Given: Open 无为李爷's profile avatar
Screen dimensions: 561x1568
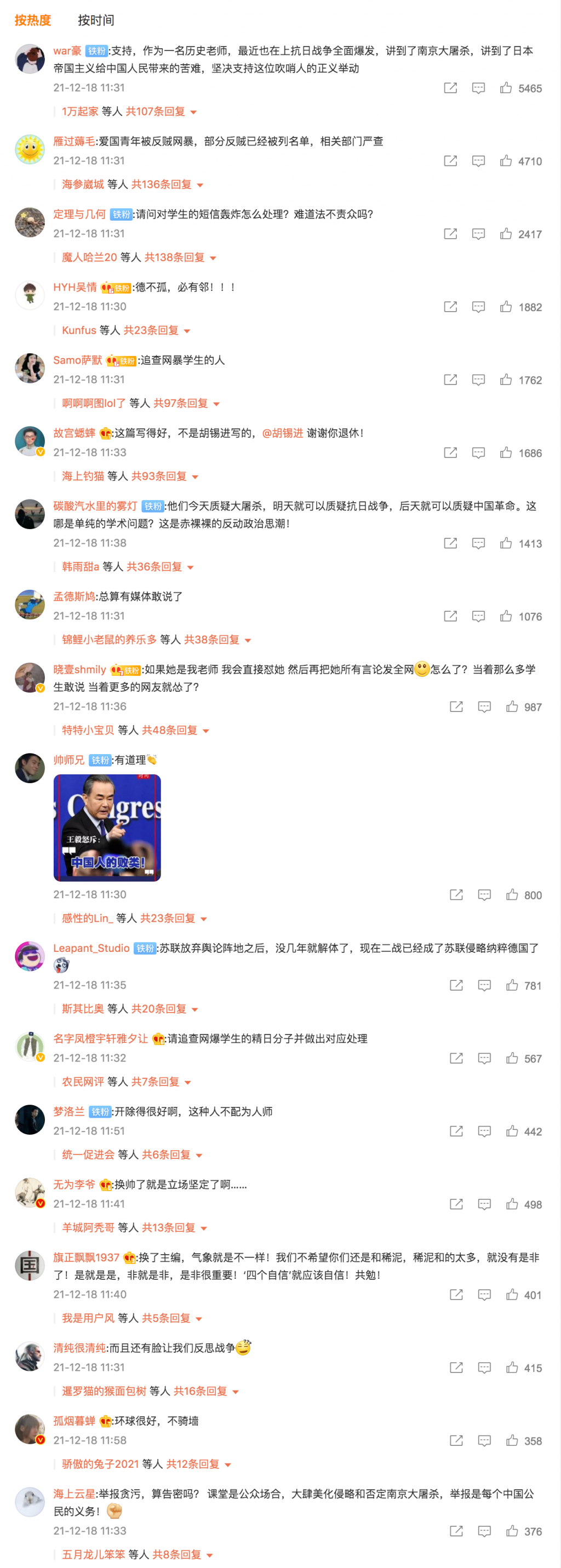Looking at the screenshot, I should pyautogui.click(x=30, y=1192).
